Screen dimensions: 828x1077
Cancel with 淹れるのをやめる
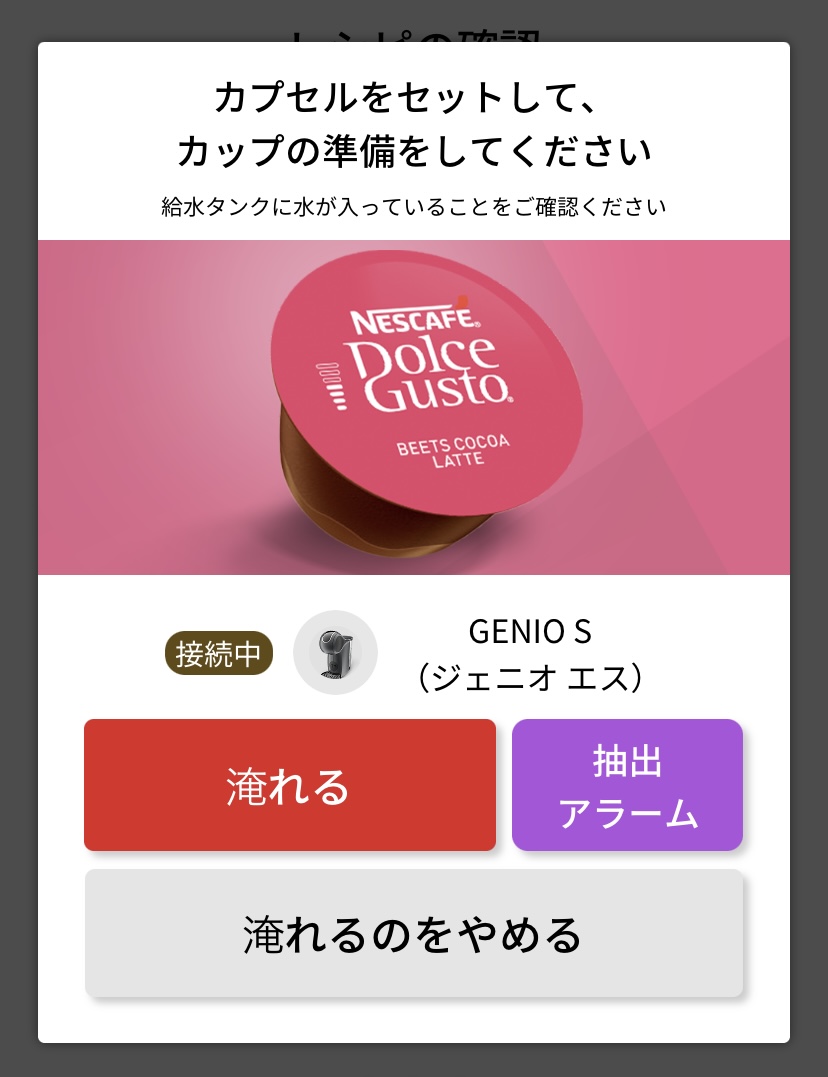click(414, 934)
